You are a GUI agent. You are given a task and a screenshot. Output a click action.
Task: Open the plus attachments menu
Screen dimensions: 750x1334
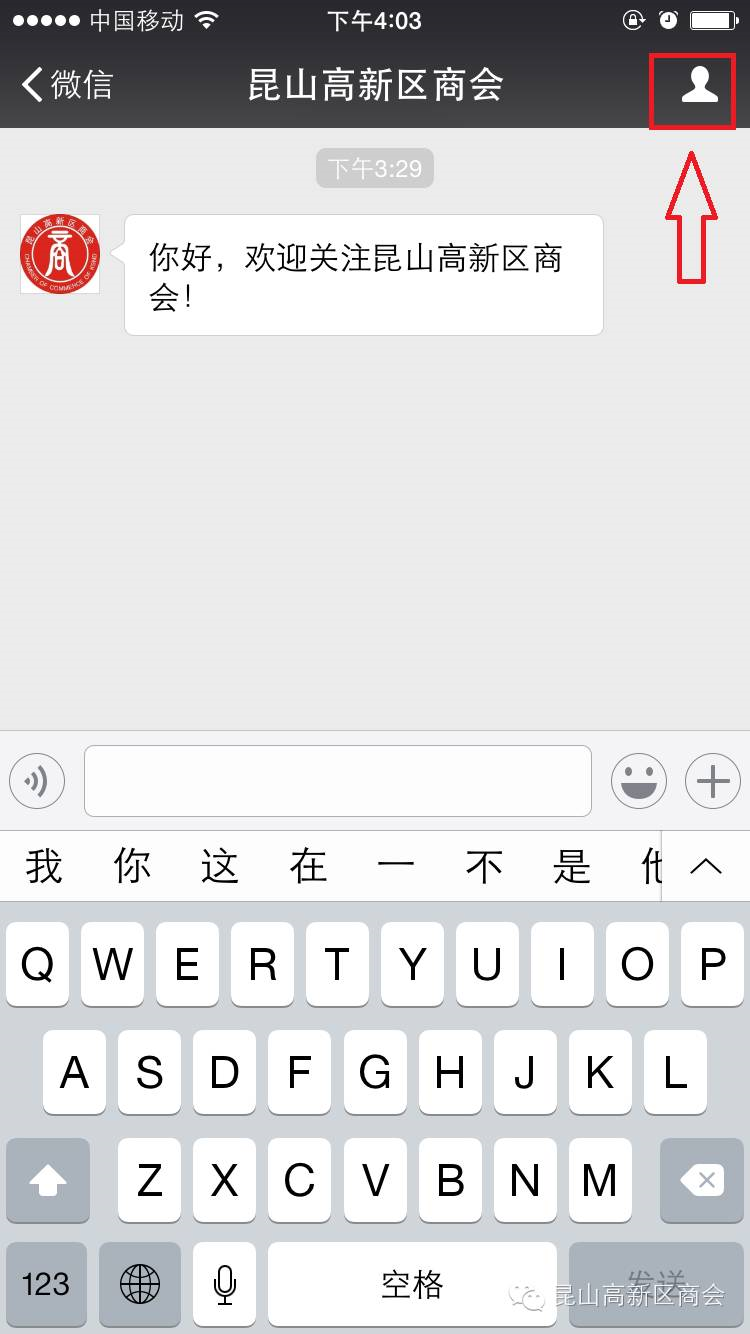click(713, 781)
